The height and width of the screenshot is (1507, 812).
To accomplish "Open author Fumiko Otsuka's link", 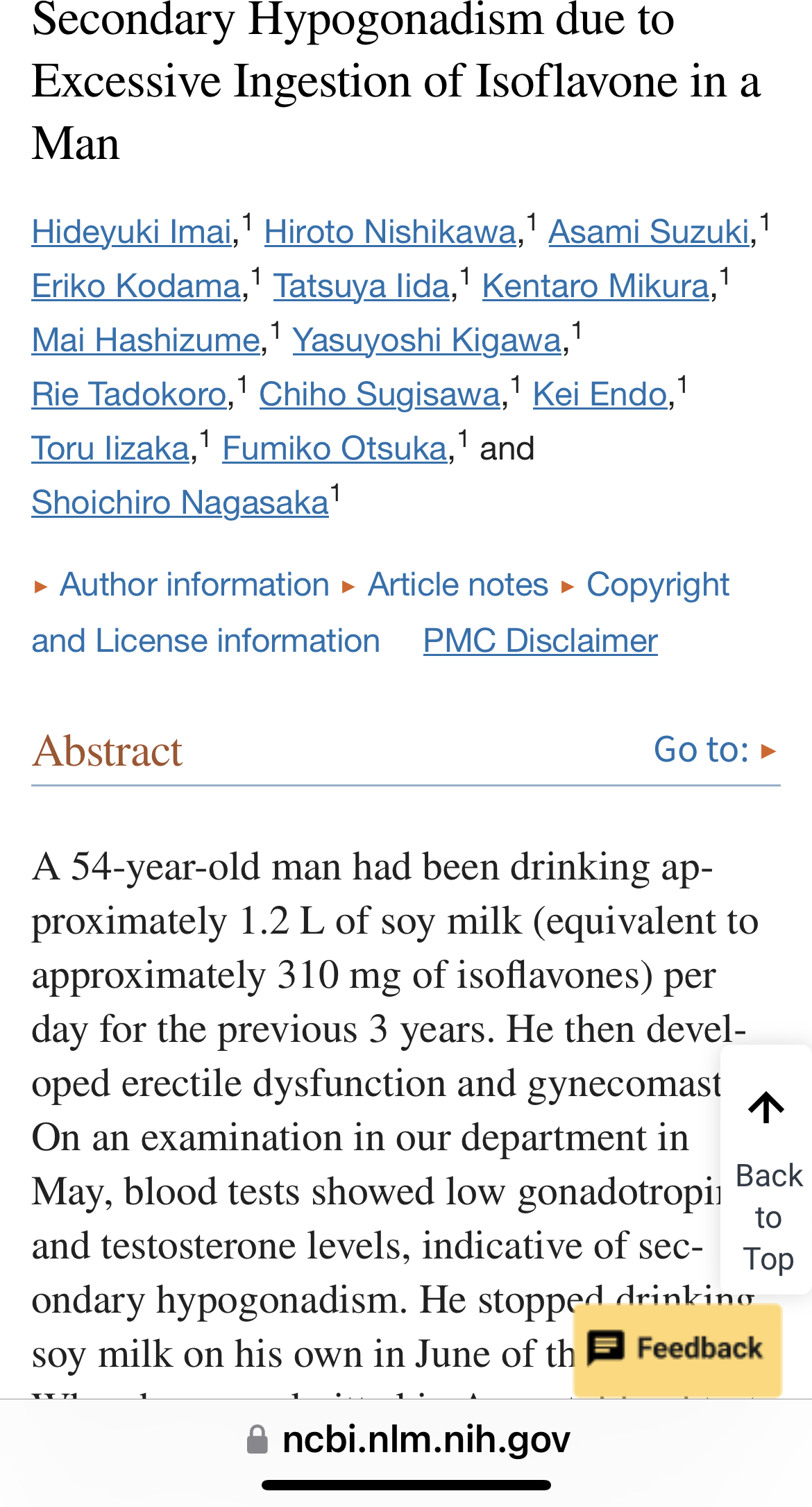I will (335, 448).
